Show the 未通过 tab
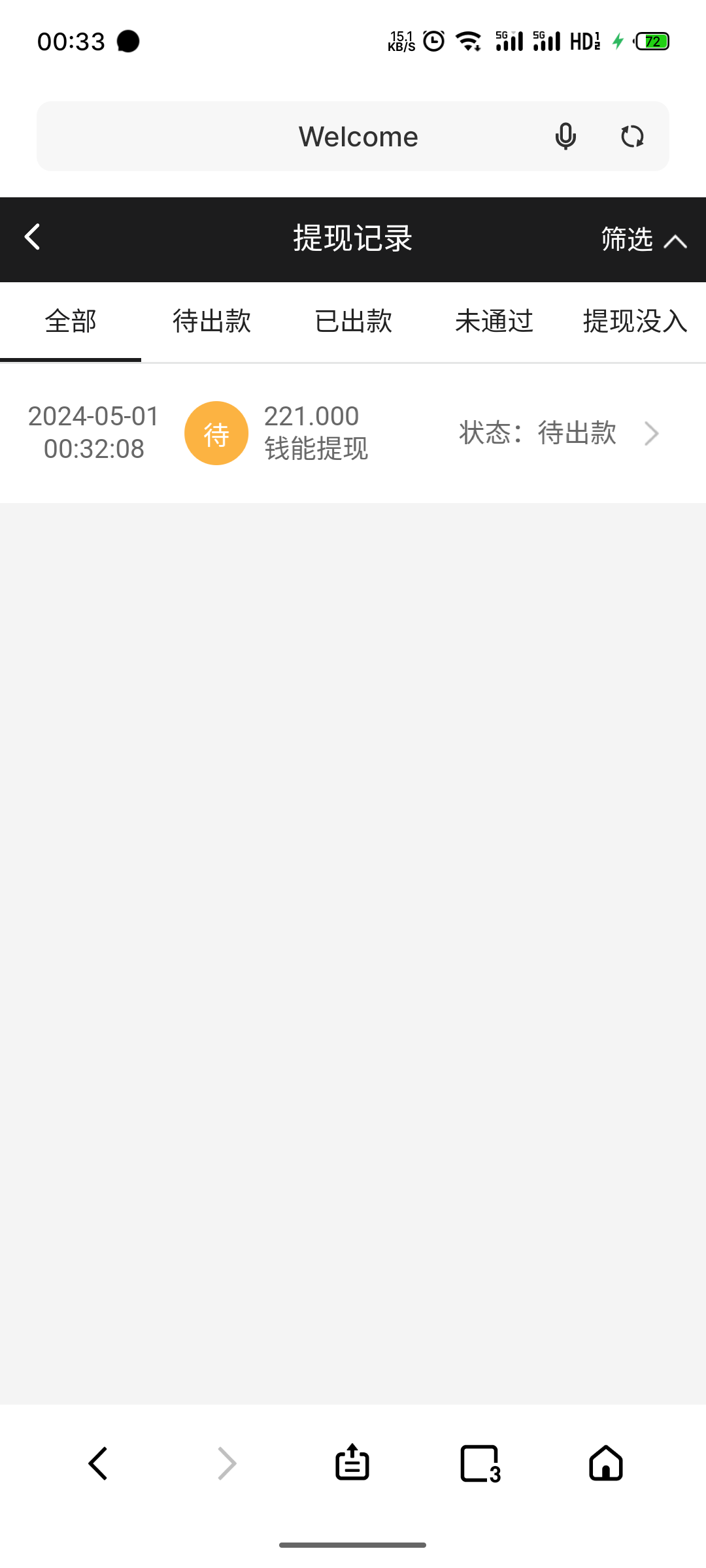This screenshot has height=1568, width=706. pos(494,321)
